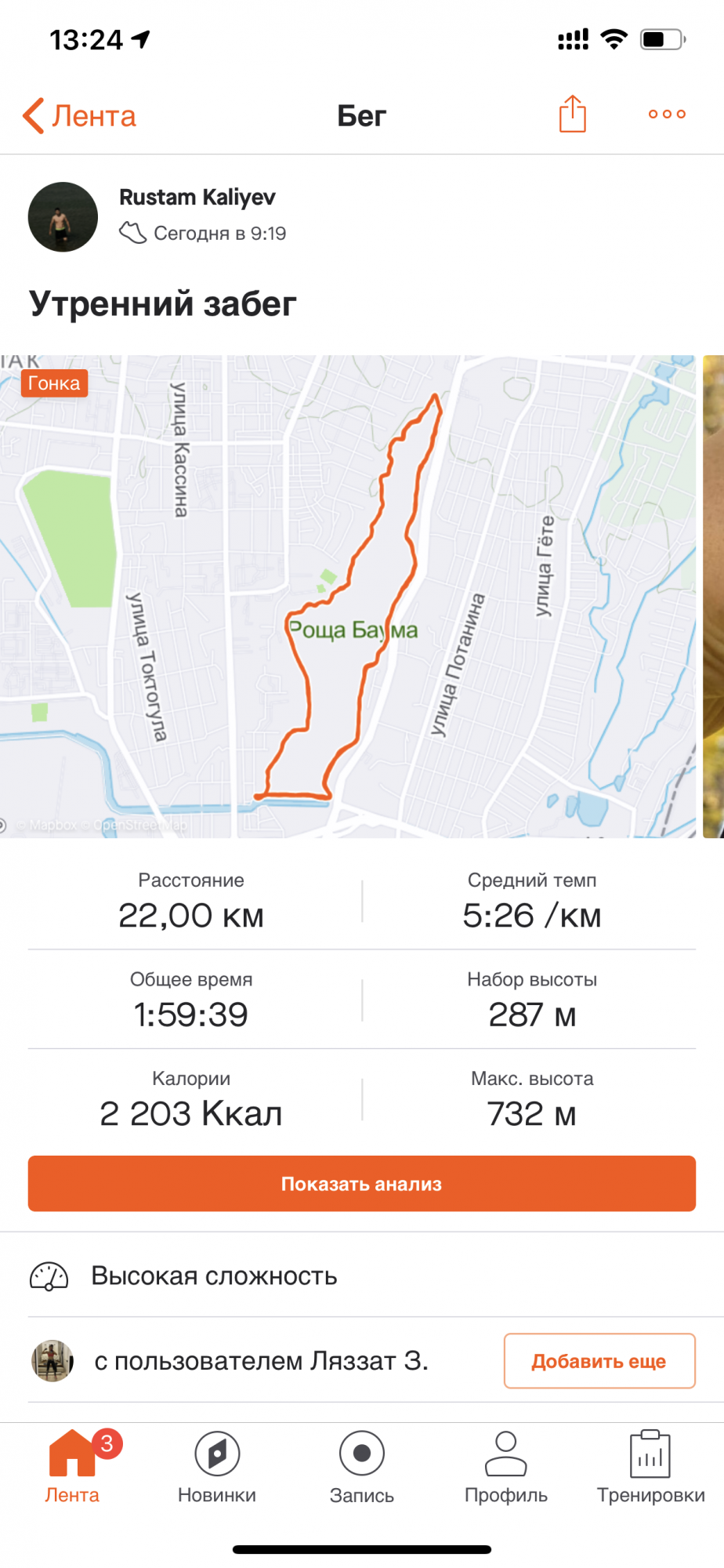The width and height of the screenshot is (724, 1568).
Task: Open Rustam Kaliyev's profile
Action: (197, 198)
